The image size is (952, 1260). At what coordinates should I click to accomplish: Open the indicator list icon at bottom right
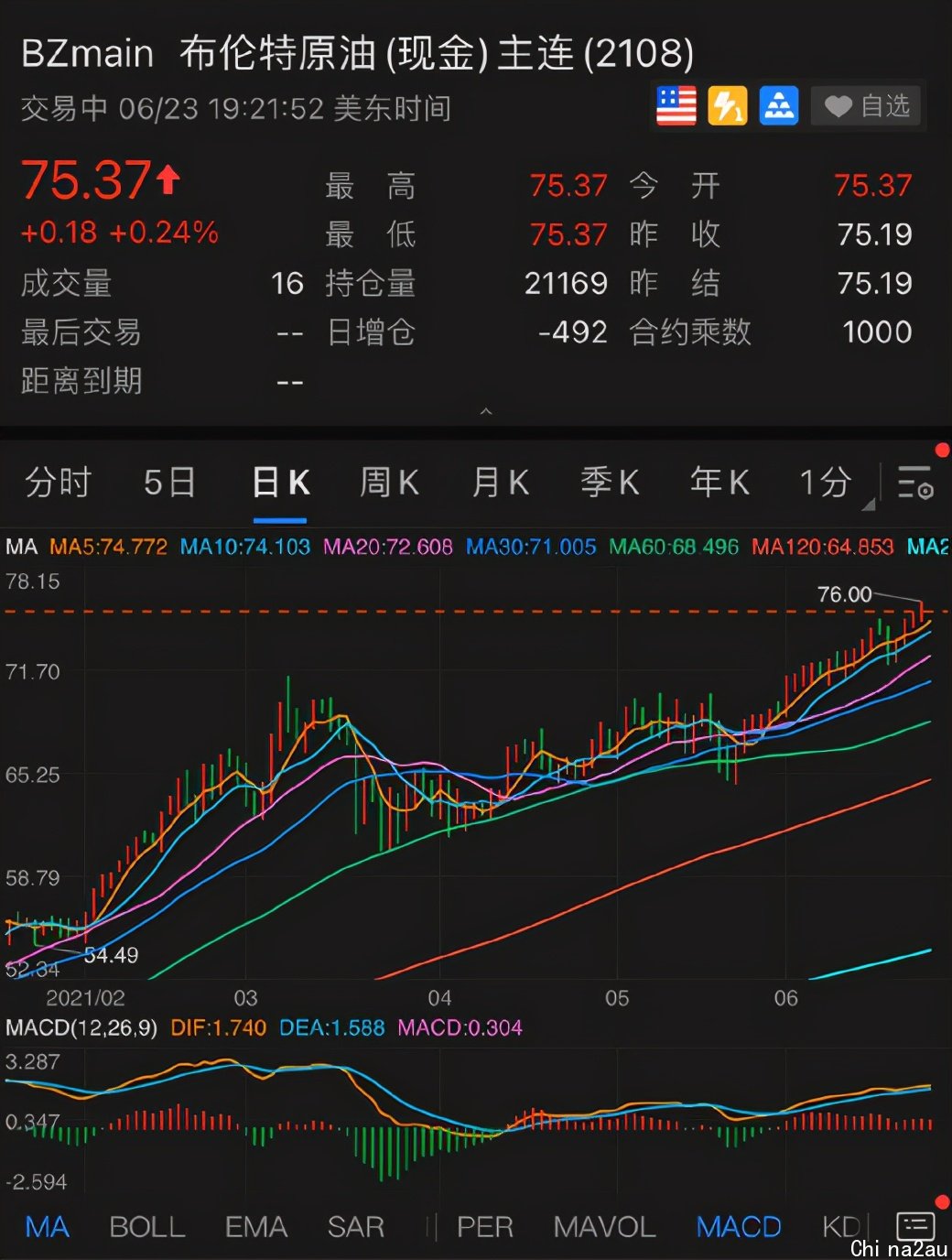pos(914,1226)
